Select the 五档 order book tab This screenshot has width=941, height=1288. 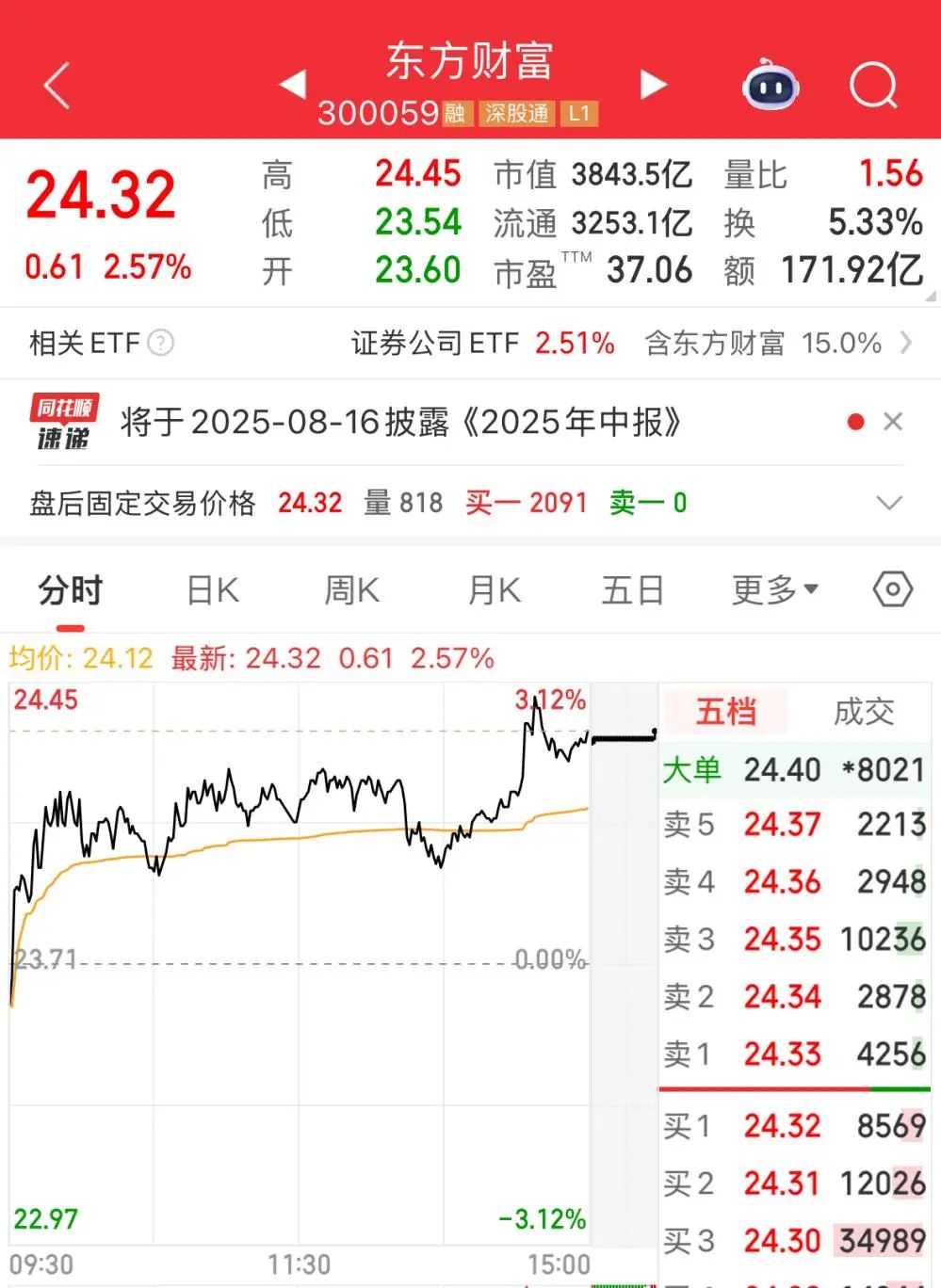(725, 712)
